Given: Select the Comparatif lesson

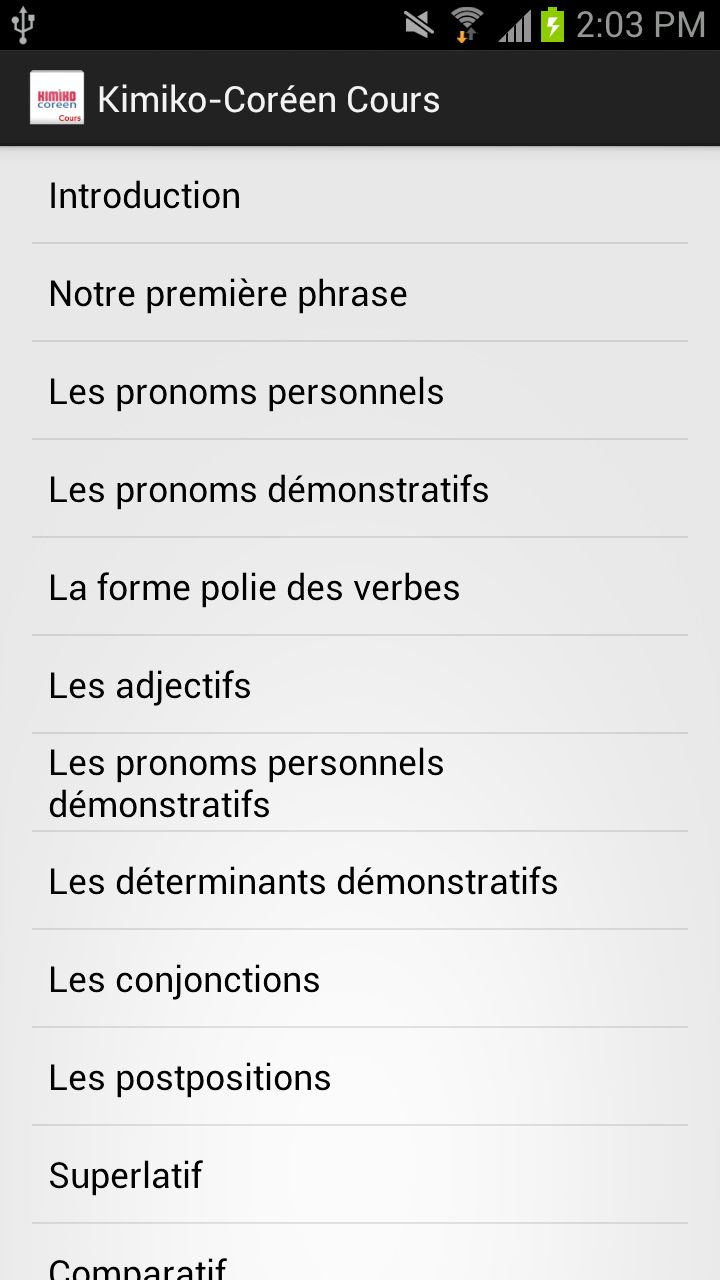Looking at the screenshot, I should click(360, 1262).
